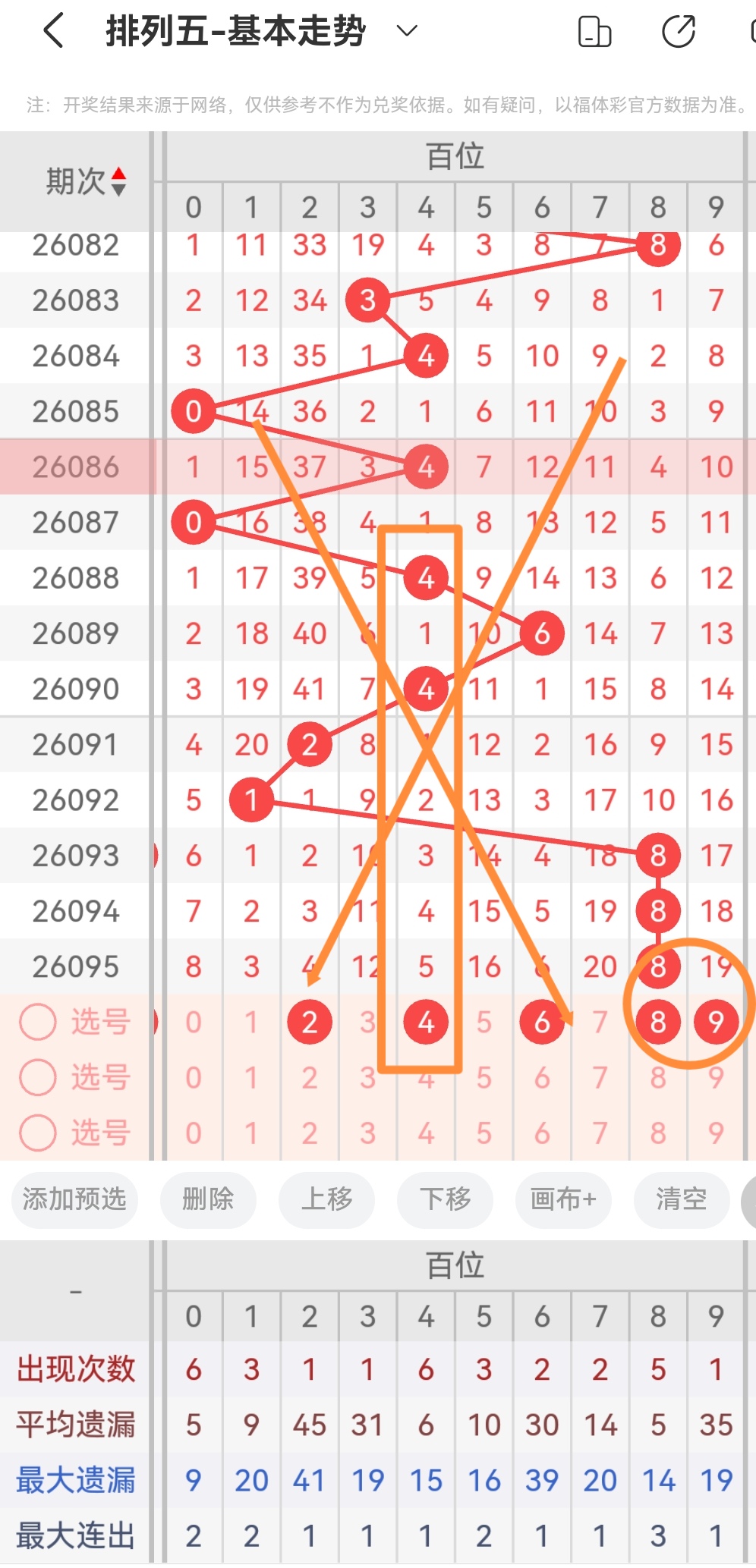
Task: Deselect number 2 in the first 选号 row
Action: point(310,1023)
